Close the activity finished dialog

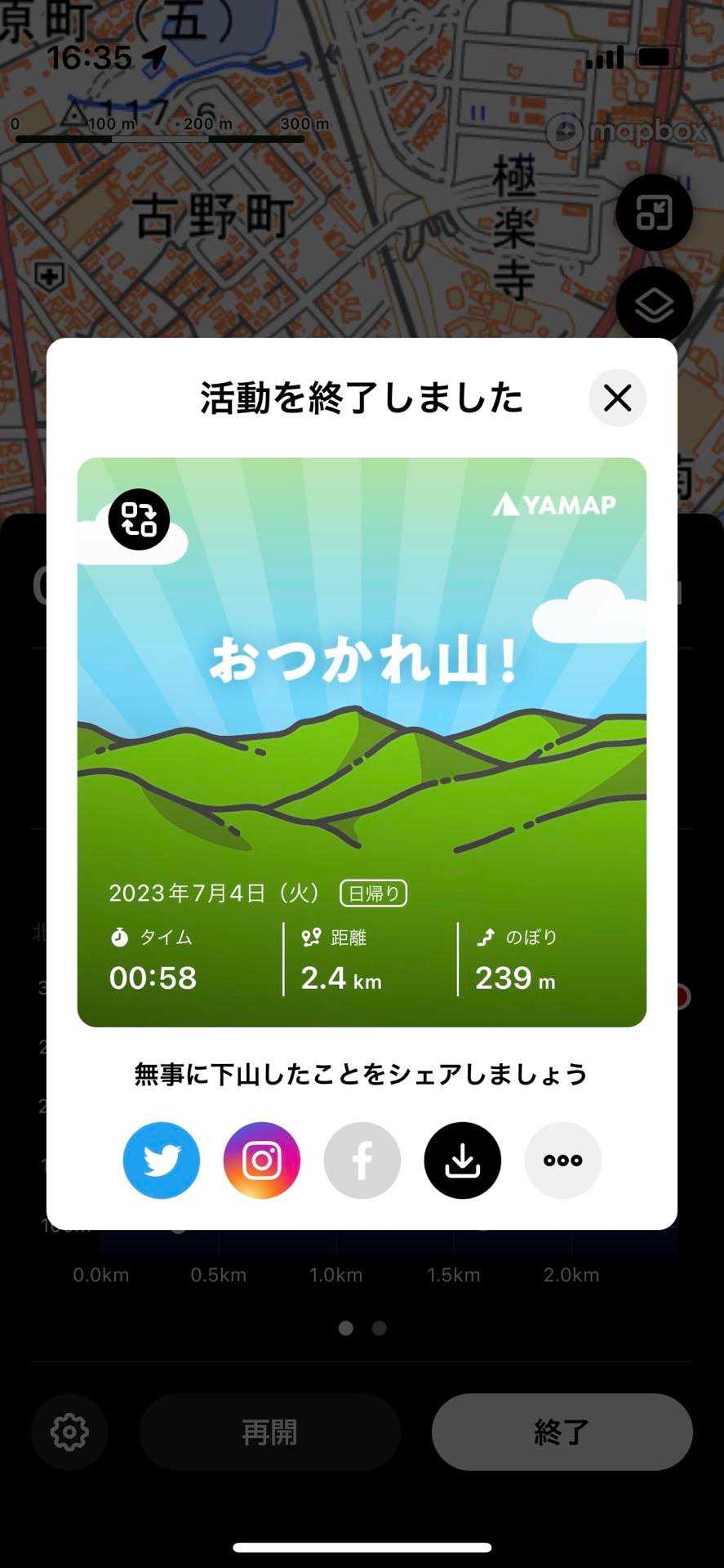click(x=617, y=399)
